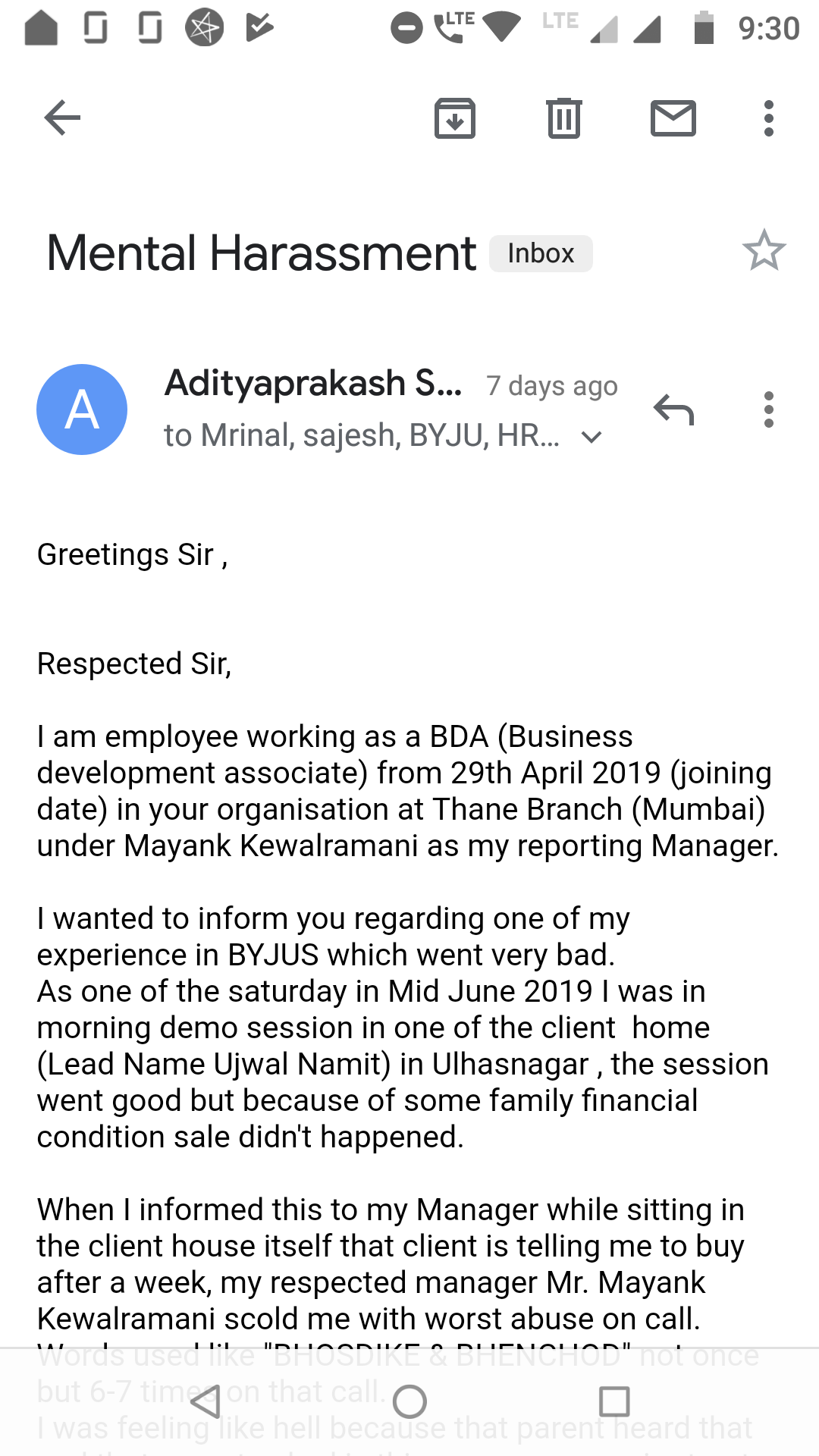The image size is (819, 1456).
Task: Tap the Inbox label chip
Action: click(541, 253)
